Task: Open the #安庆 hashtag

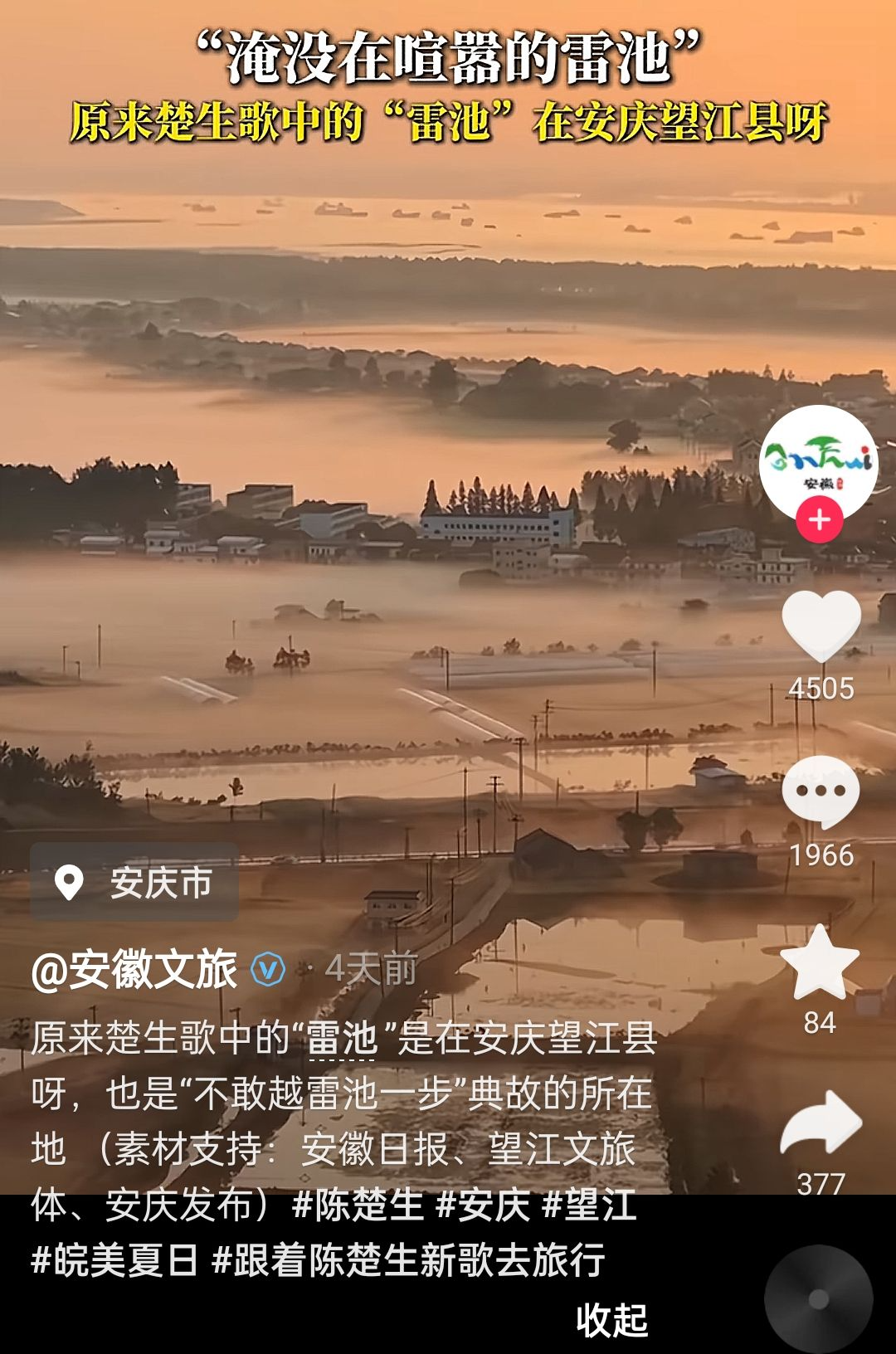Action: (x=483, y=1205)
